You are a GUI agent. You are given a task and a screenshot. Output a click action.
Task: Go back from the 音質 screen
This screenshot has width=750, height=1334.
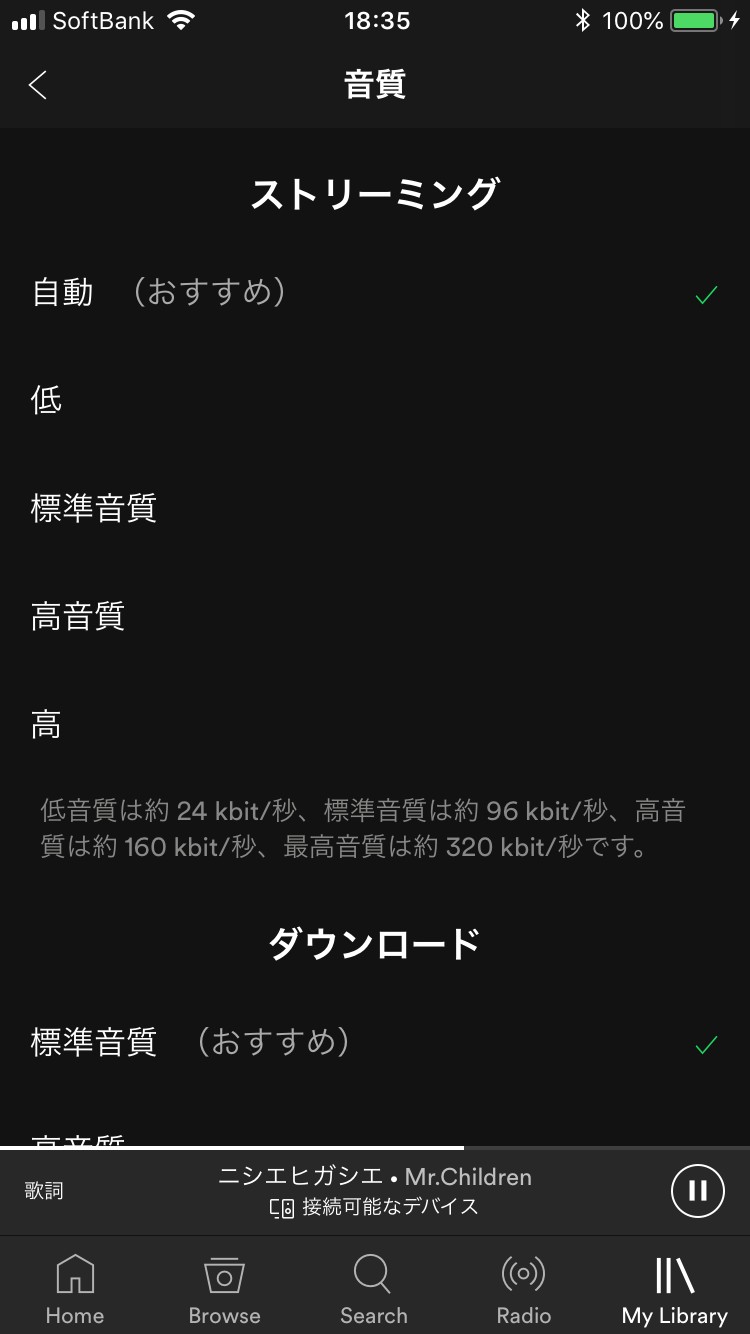pyautogui.click(x=38, y=85)
